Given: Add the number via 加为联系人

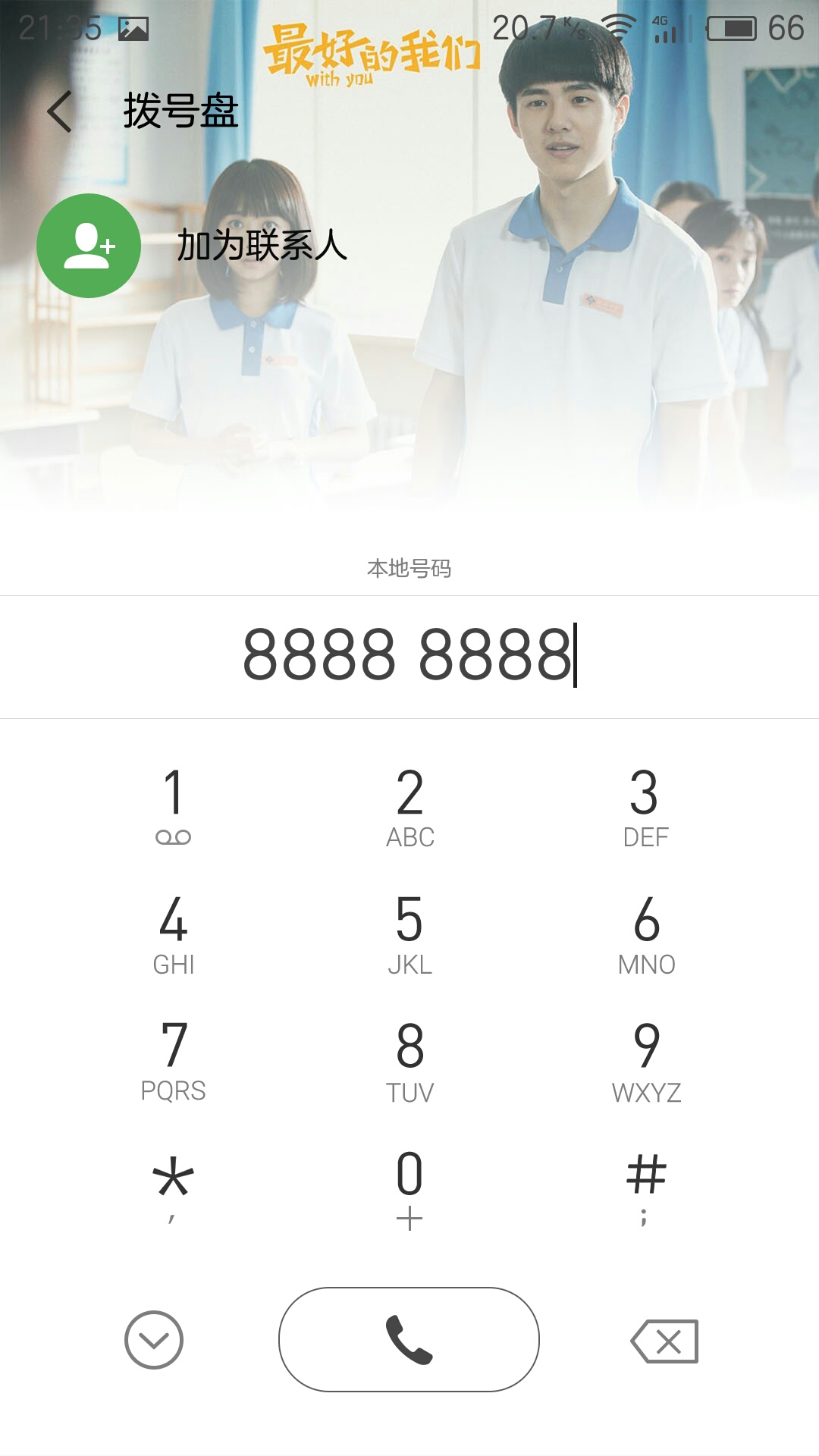Looking at the screenshot, I should pos(193,246).
